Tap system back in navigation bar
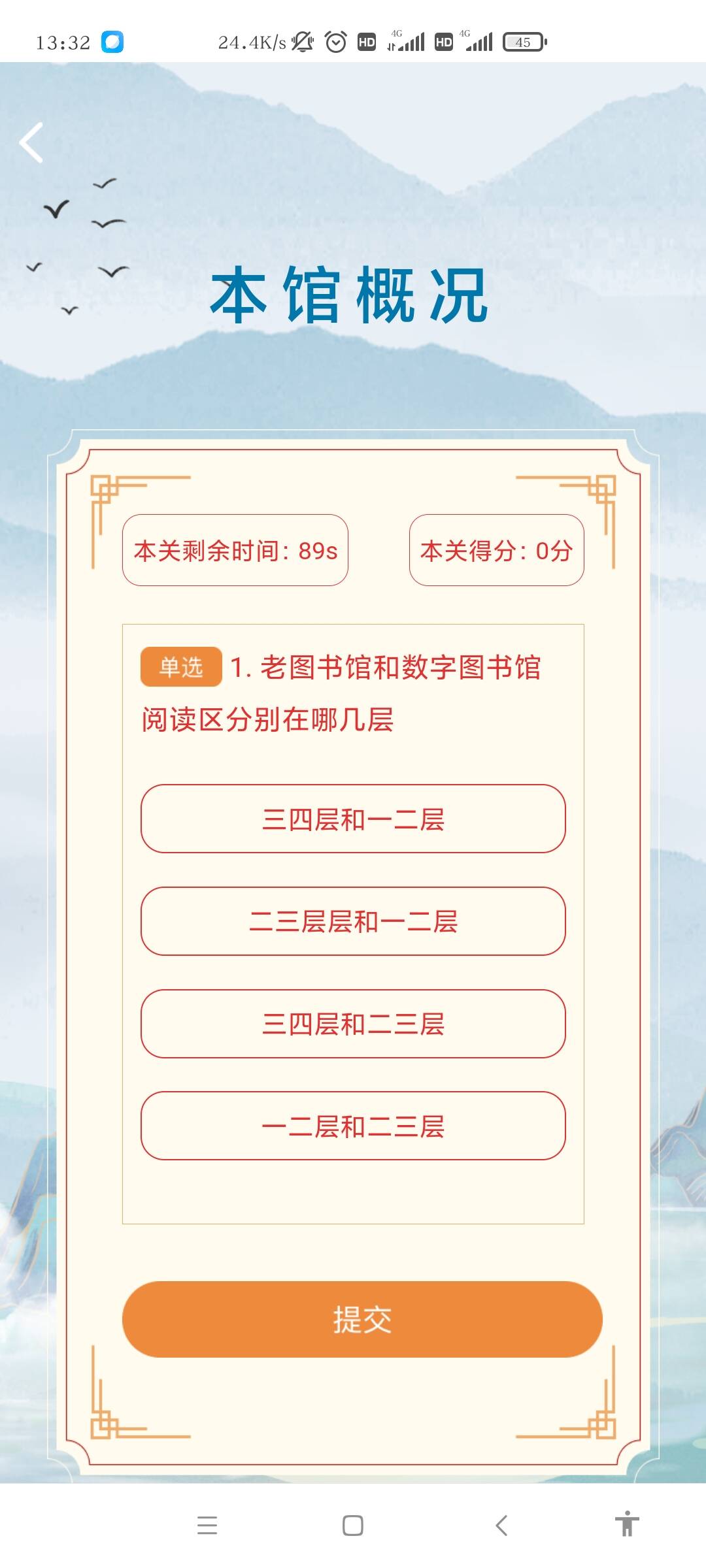The image size is (706, 1568). pyautogui.click(x=501, y=1526)
